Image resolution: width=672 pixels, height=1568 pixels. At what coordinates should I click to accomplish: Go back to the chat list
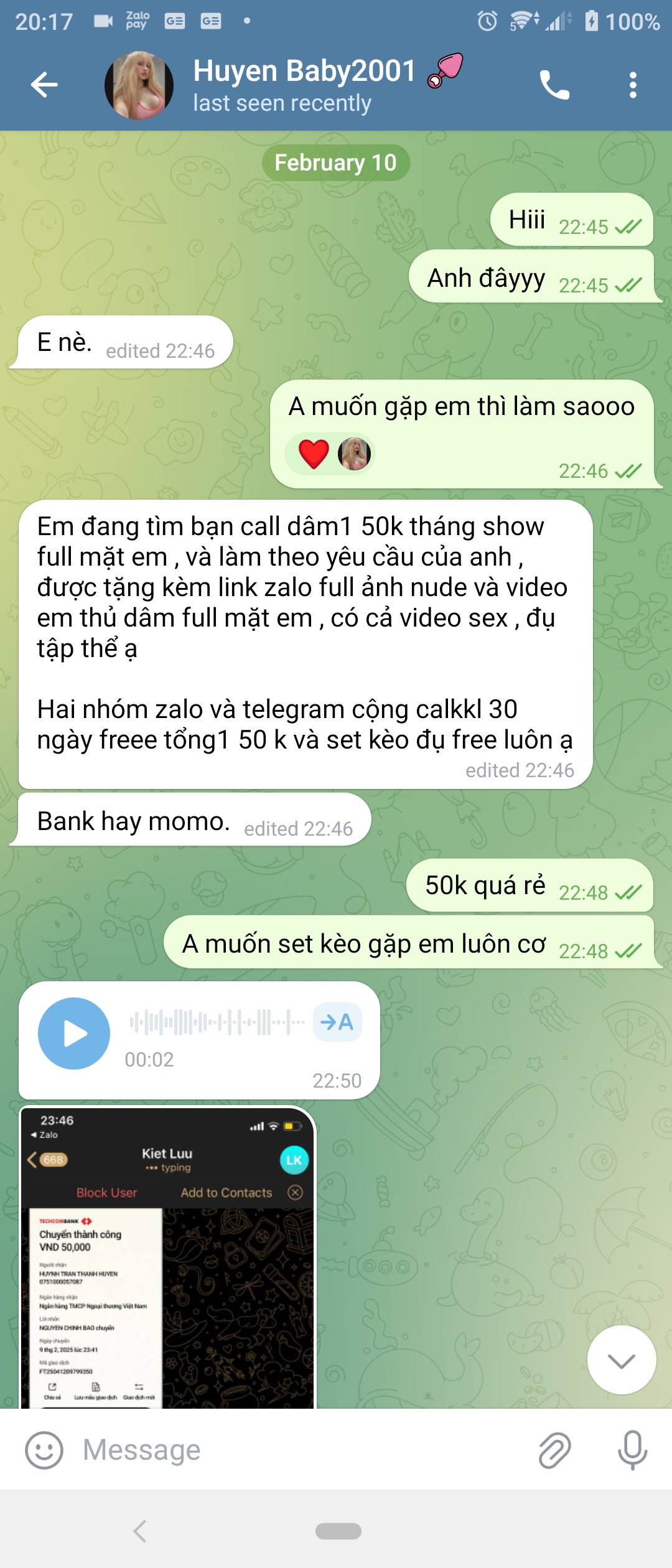tap(44, 85)
